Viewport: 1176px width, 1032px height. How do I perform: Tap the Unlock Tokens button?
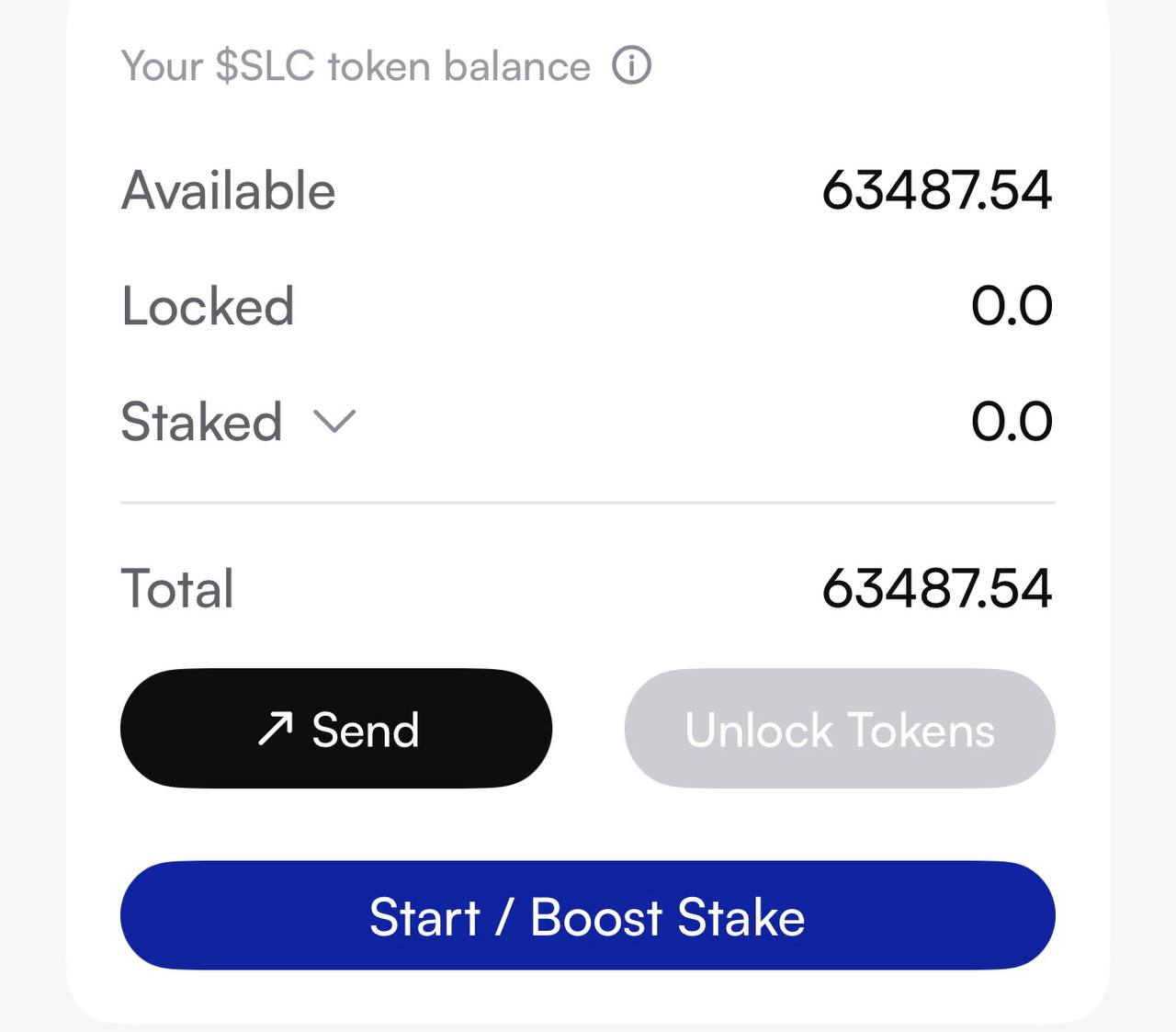tap(840, 729)
